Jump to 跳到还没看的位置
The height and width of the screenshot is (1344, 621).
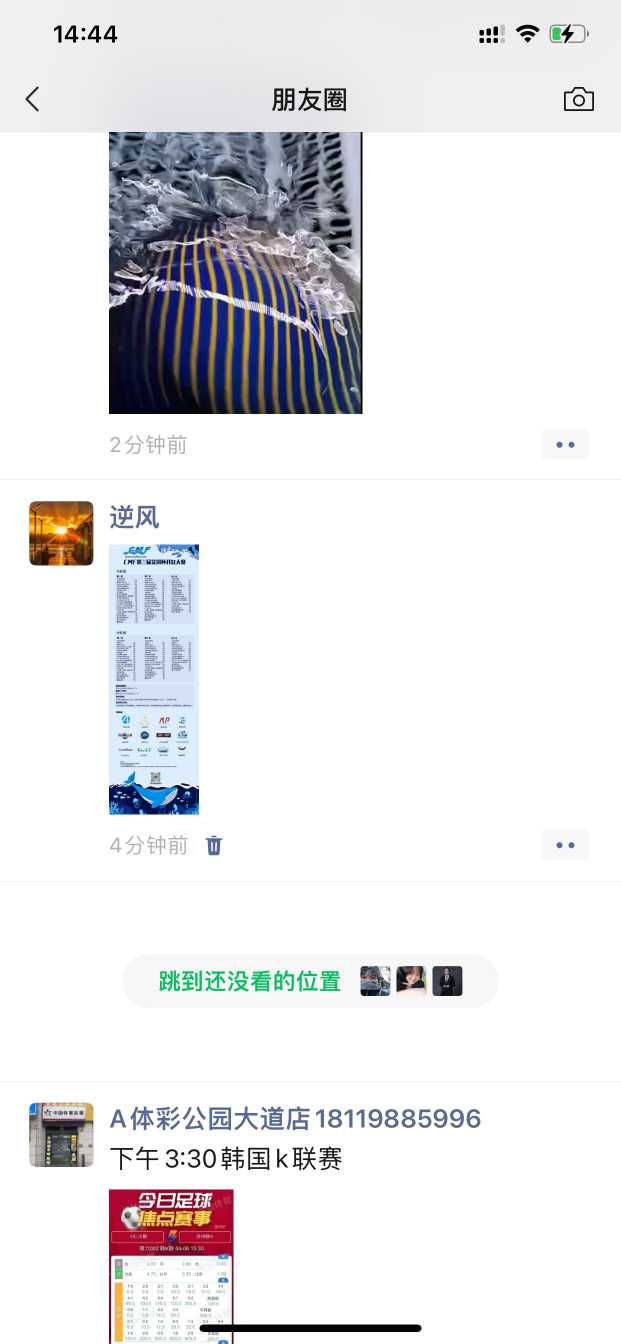(x=250, y=981)
